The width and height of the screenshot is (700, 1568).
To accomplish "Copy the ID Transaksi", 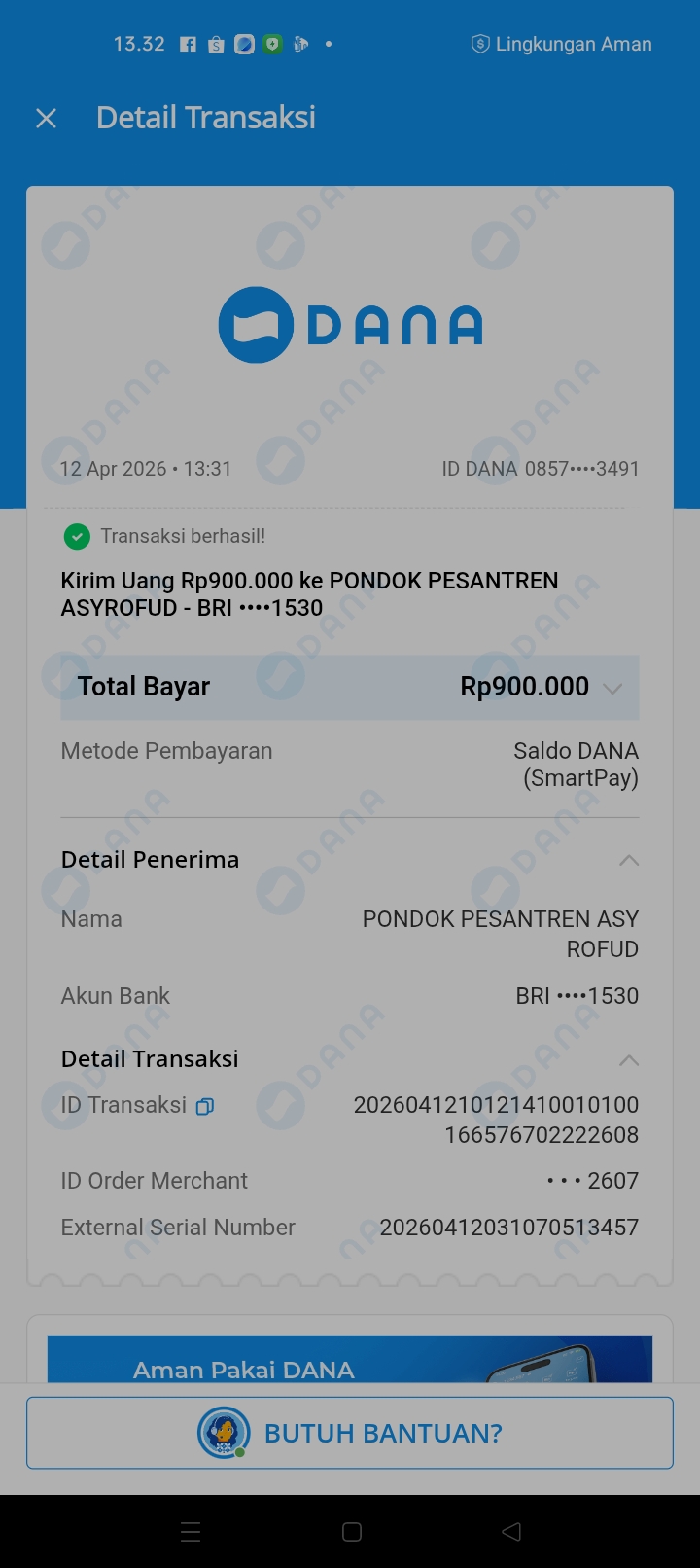I will tap(205, 1106).
